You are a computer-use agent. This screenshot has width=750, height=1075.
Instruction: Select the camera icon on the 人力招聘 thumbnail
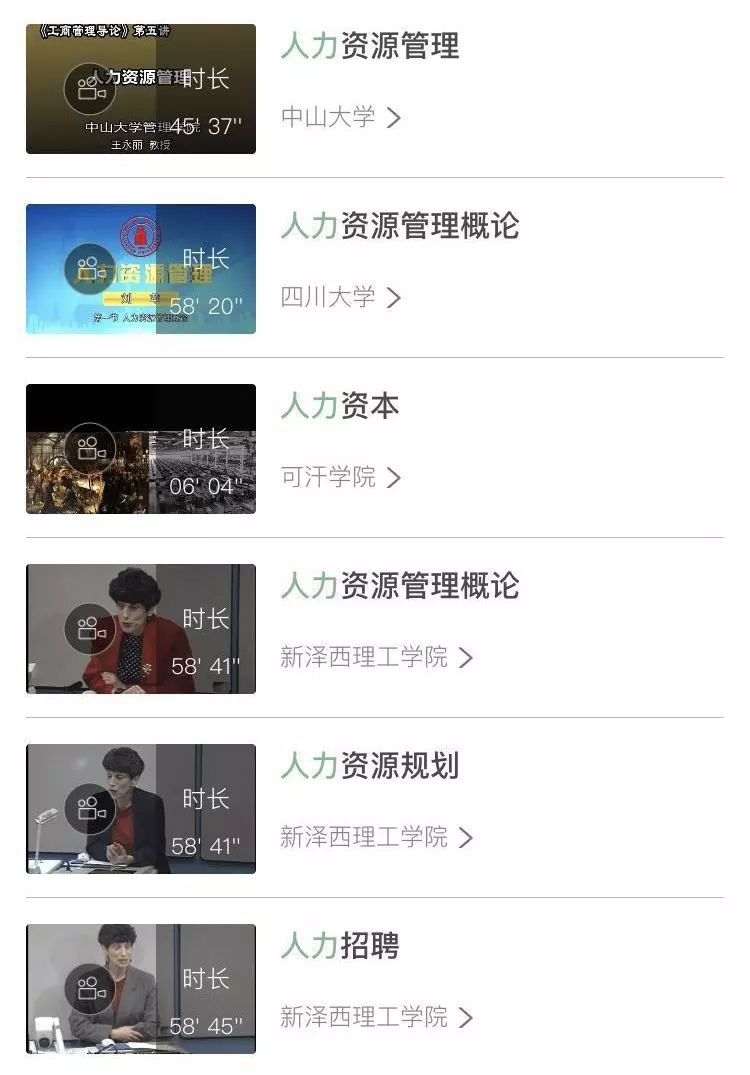88,989
